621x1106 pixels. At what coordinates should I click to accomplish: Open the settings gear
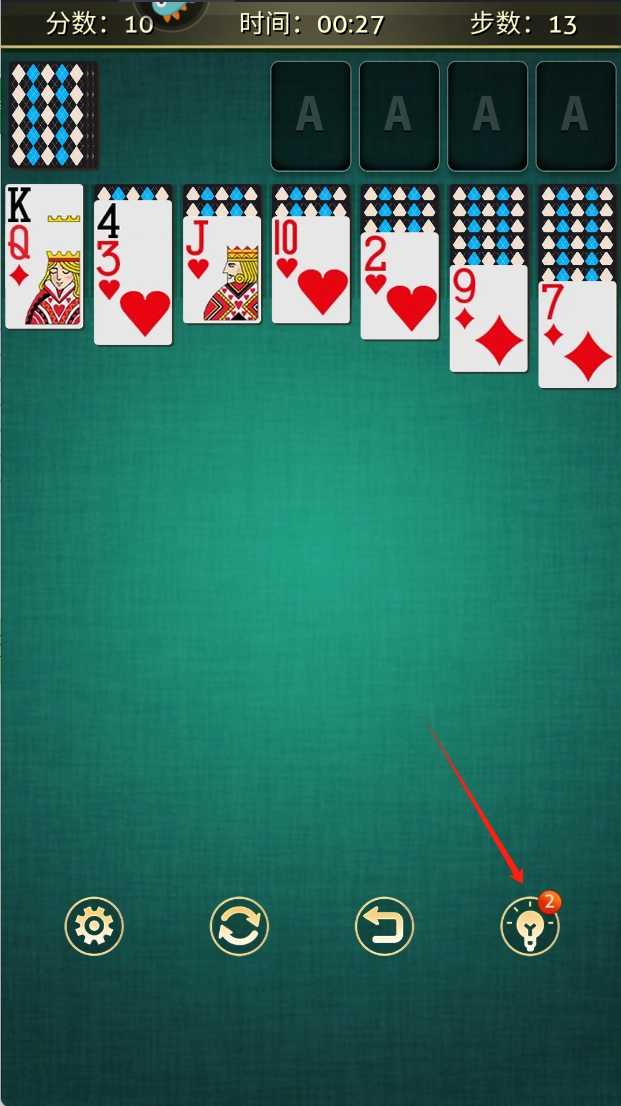point(94,926)
